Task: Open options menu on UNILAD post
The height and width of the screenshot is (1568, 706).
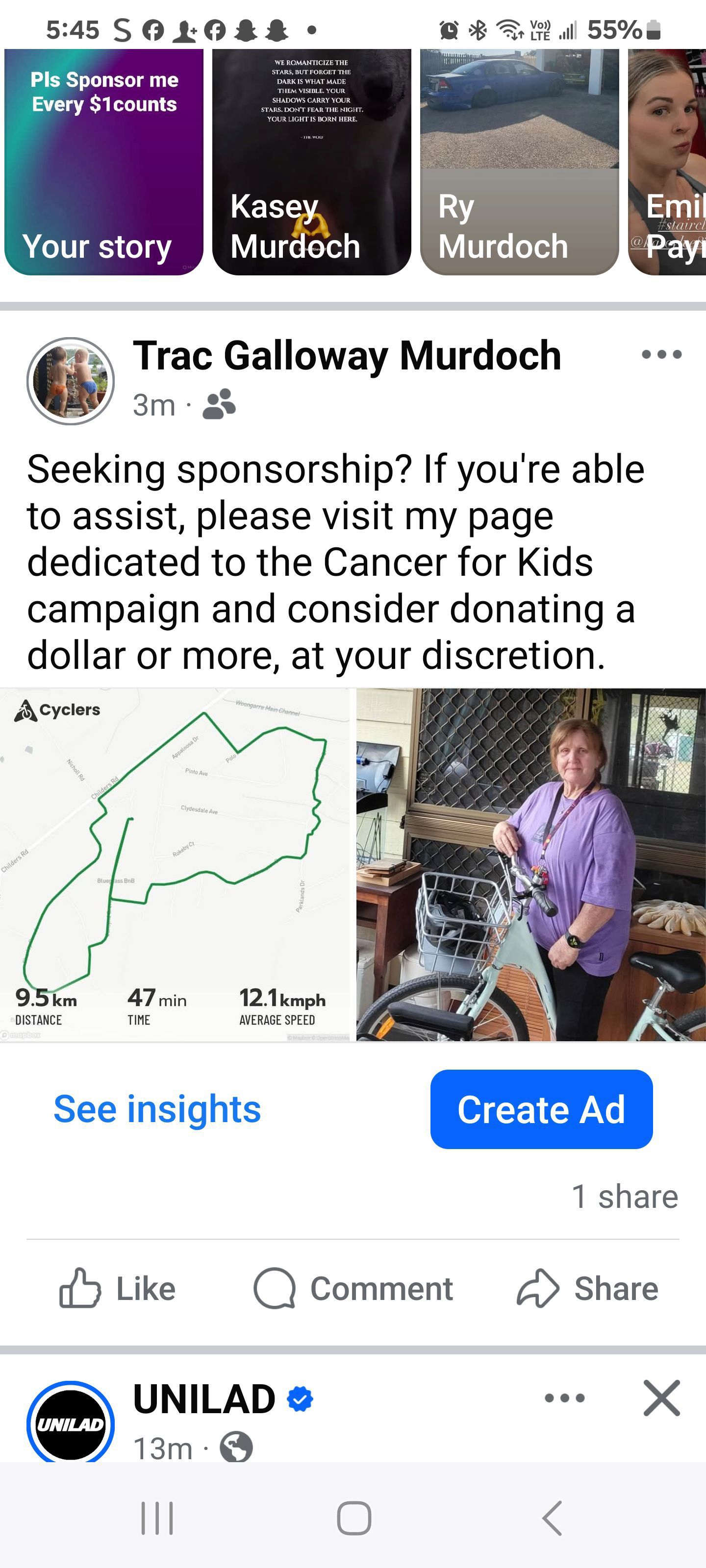Action: (x=565, y=1398)
